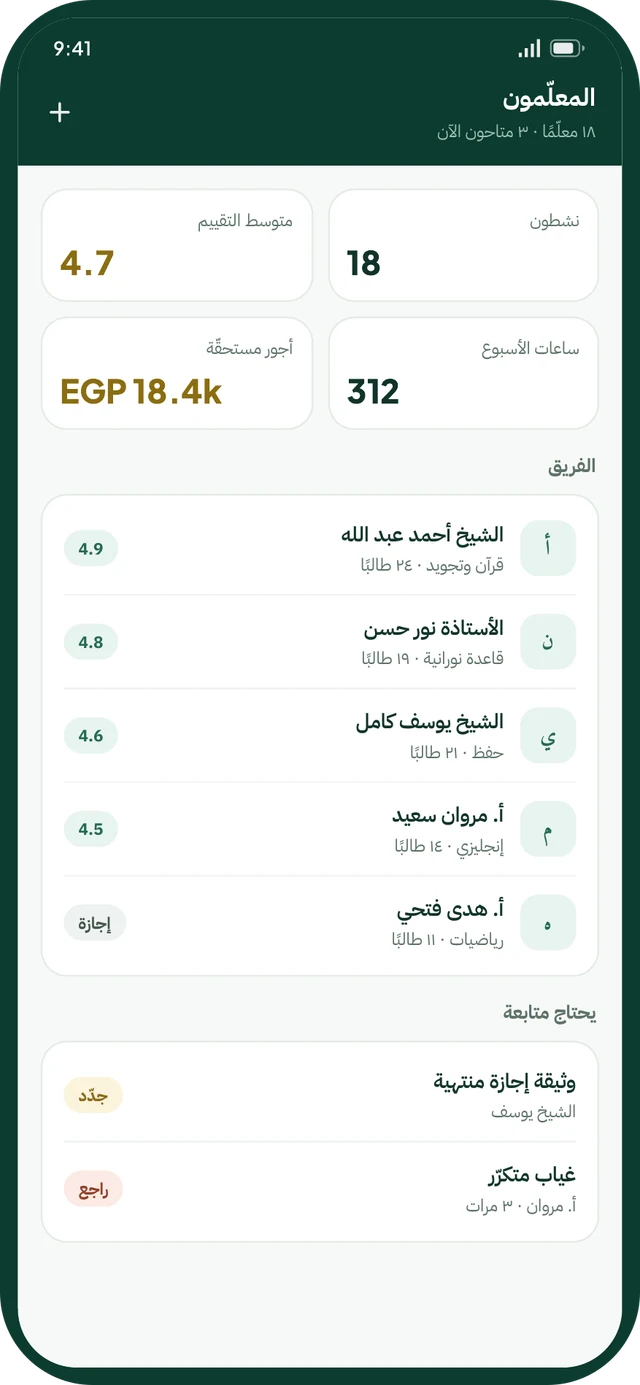Open الأستاذة نور حسن's row
The width and height of the screenshot is (640, 1385).
(x=320, y=642)
